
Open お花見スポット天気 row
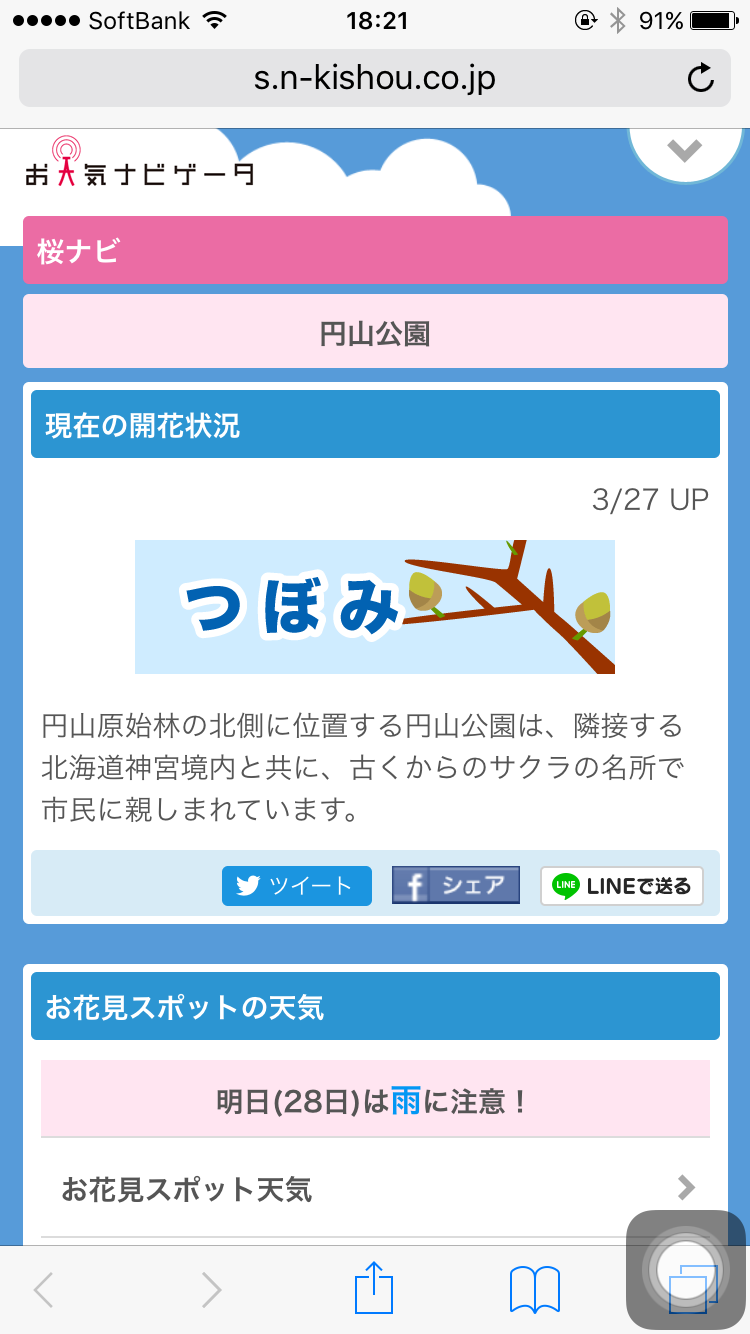pyautogui.click(x=375, y=1188)
